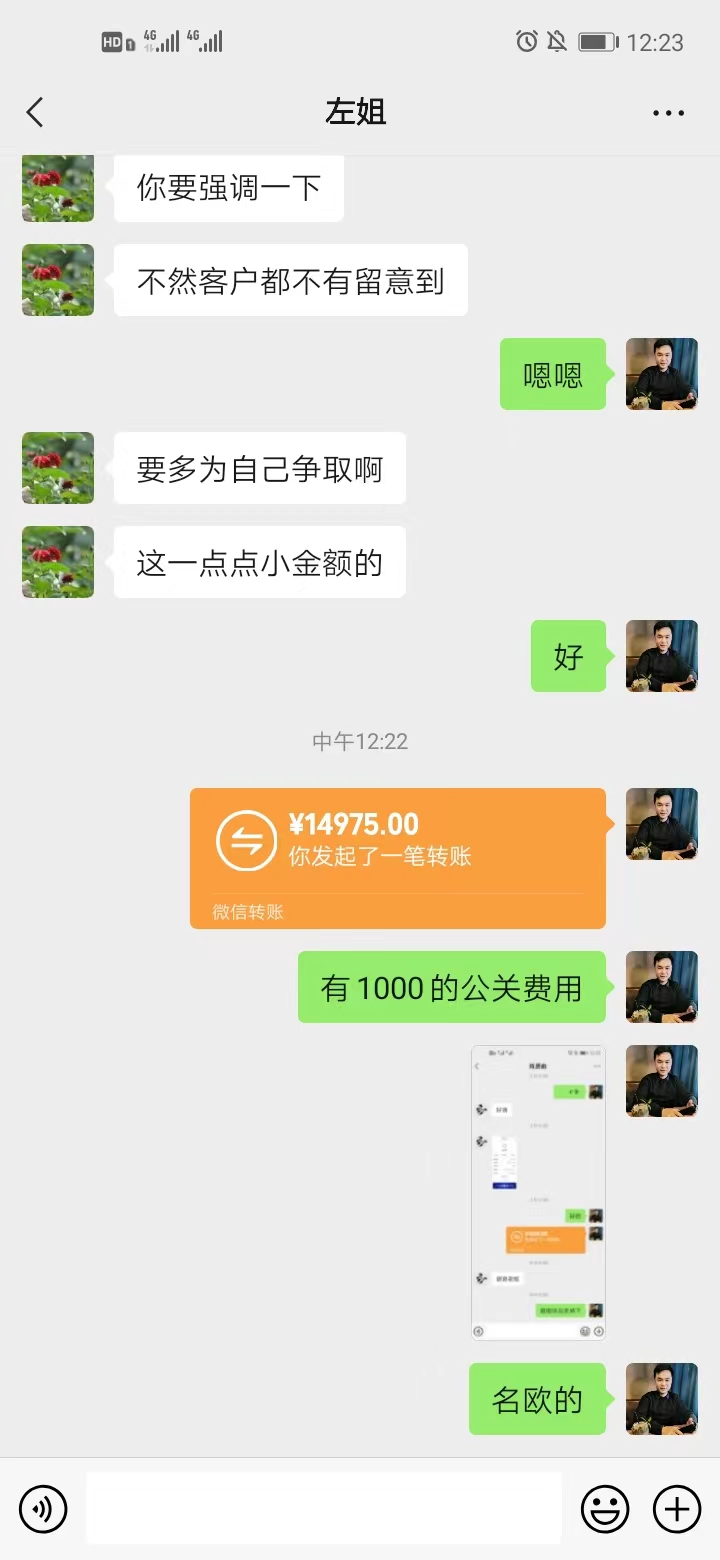Open the plus attachments menu

pyautogui.click(x=677, y=1508)
